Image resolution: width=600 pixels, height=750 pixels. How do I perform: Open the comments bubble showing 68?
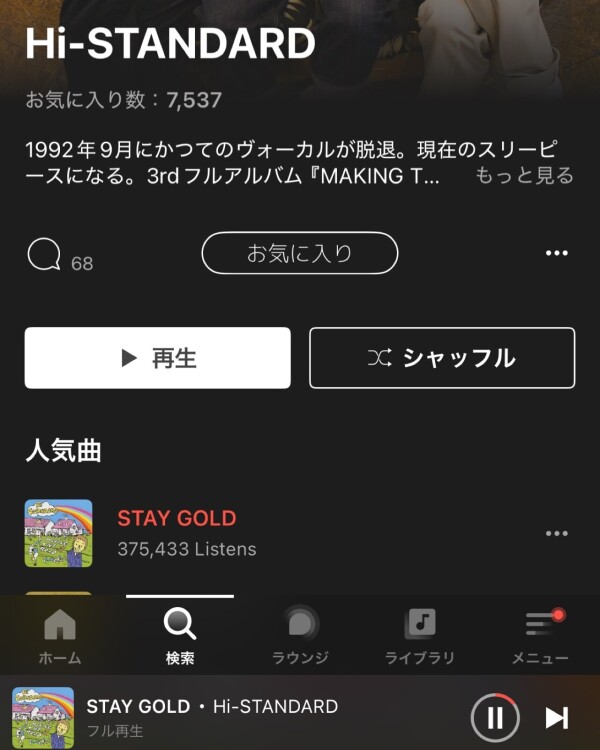pyautogui.click(x=45, y=255)
